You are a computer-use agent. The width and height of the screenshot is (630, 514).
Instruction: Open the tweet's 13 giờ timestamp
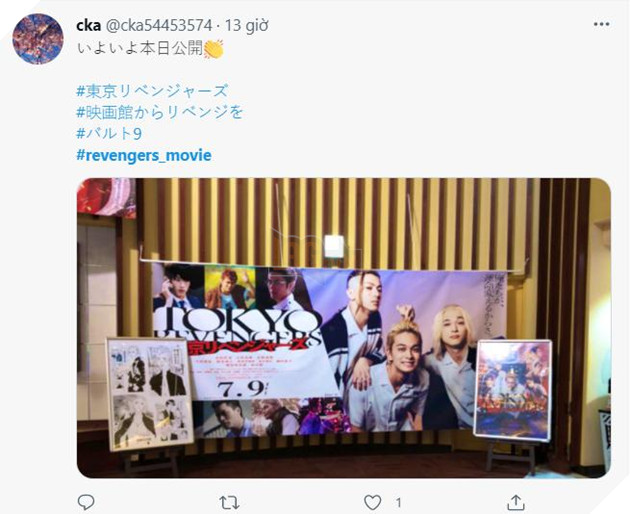[x=246, y=25]
